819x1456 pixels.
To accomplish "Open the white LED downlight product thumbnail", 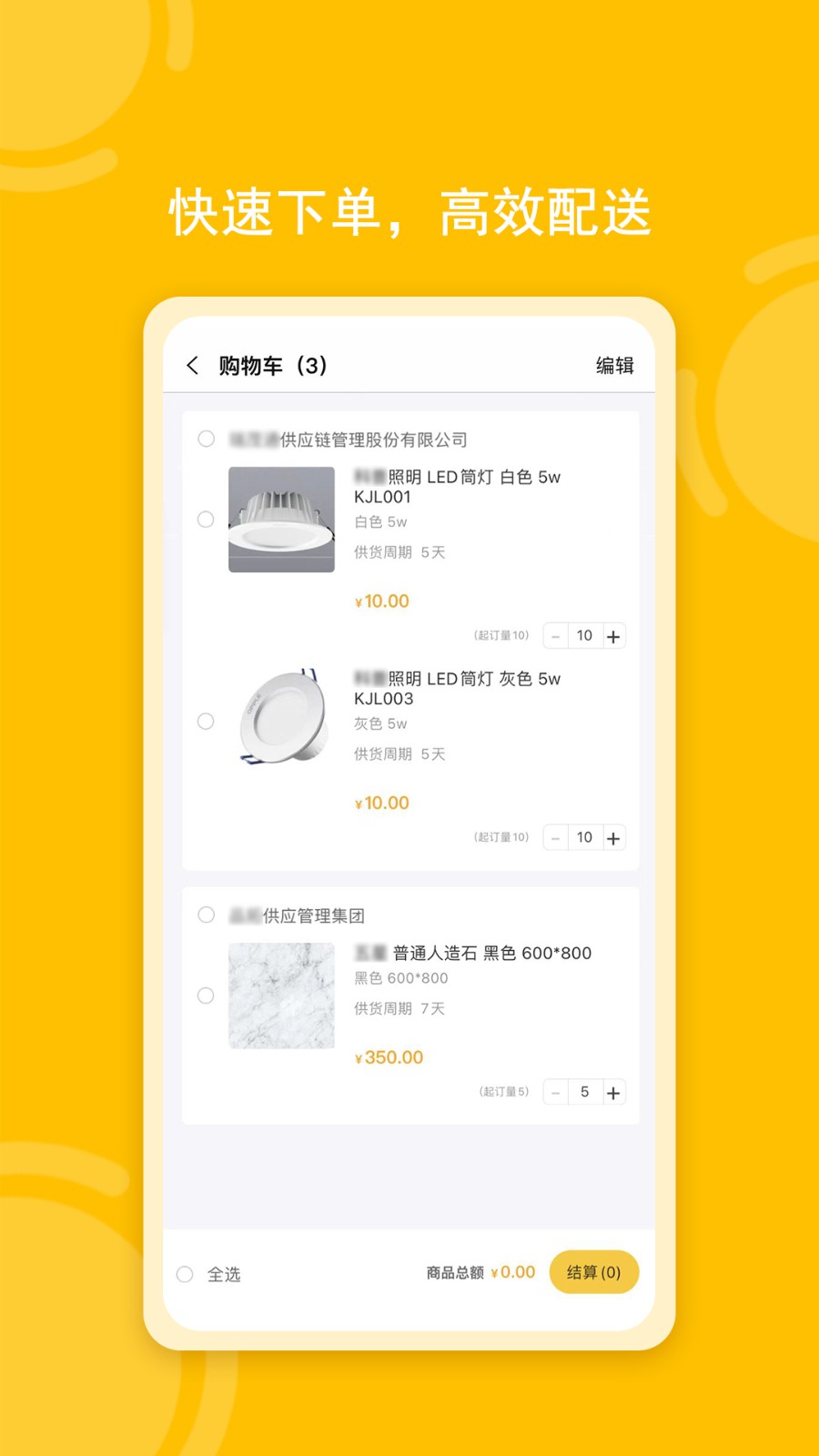I will tap(281, 519).
